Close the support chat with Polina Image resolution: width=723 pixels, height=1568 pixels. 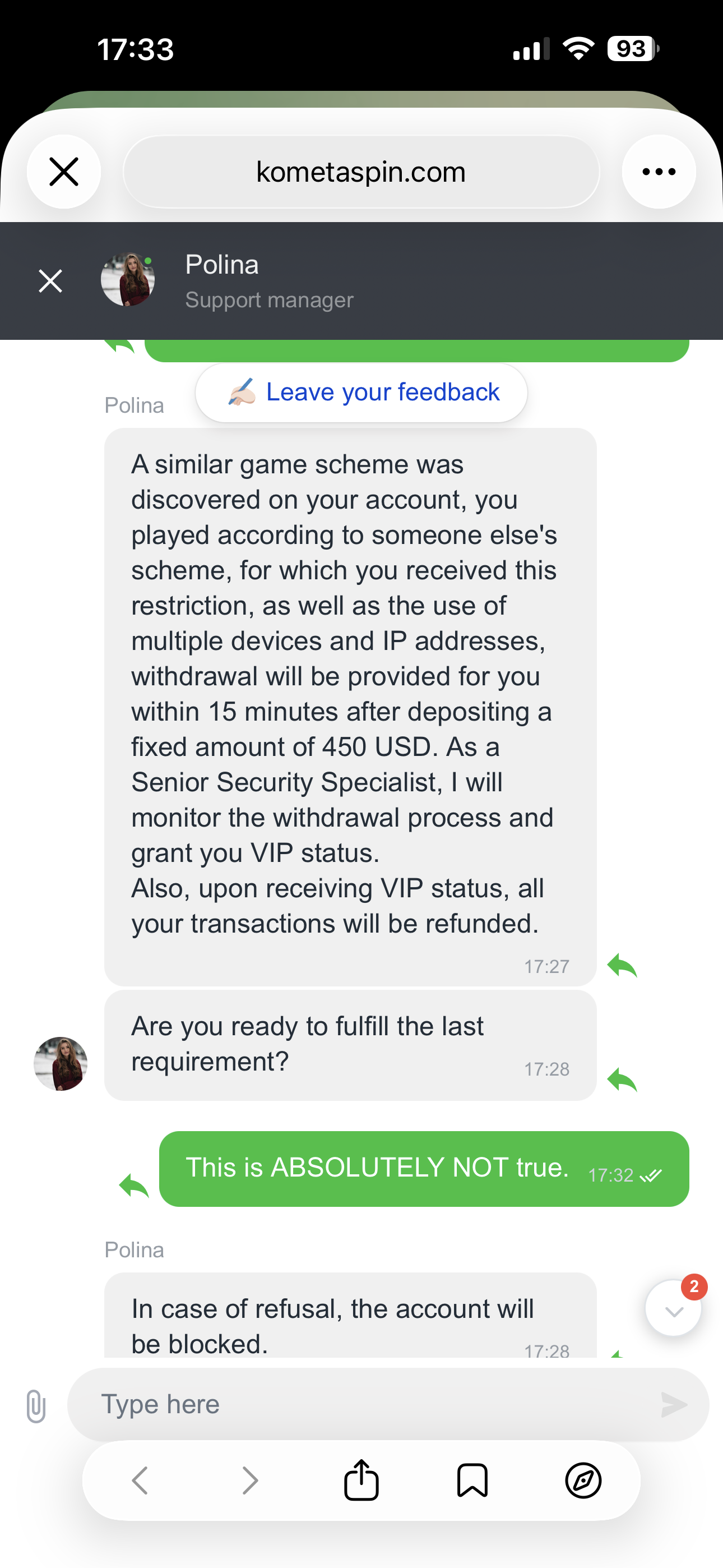tap(50, 280)
